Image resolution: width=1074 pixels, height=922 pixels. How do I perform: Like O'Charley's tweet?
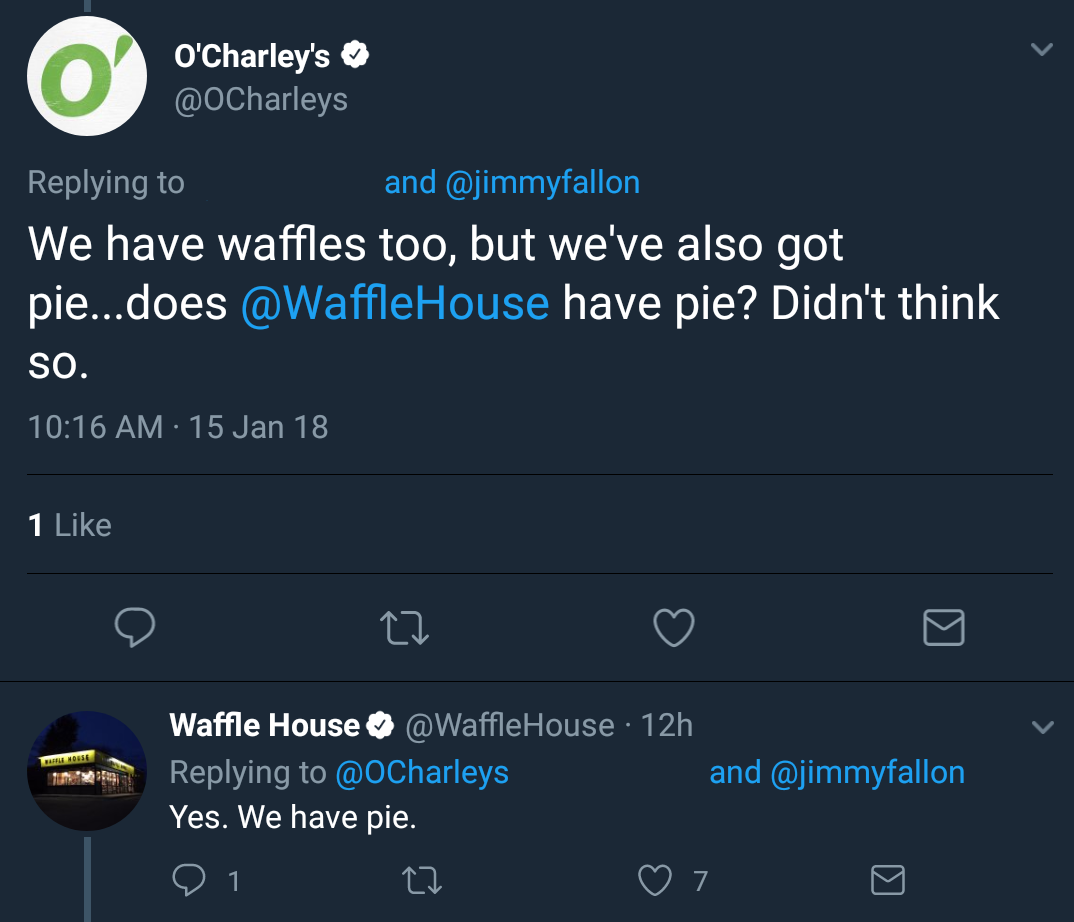click(673, 627)
